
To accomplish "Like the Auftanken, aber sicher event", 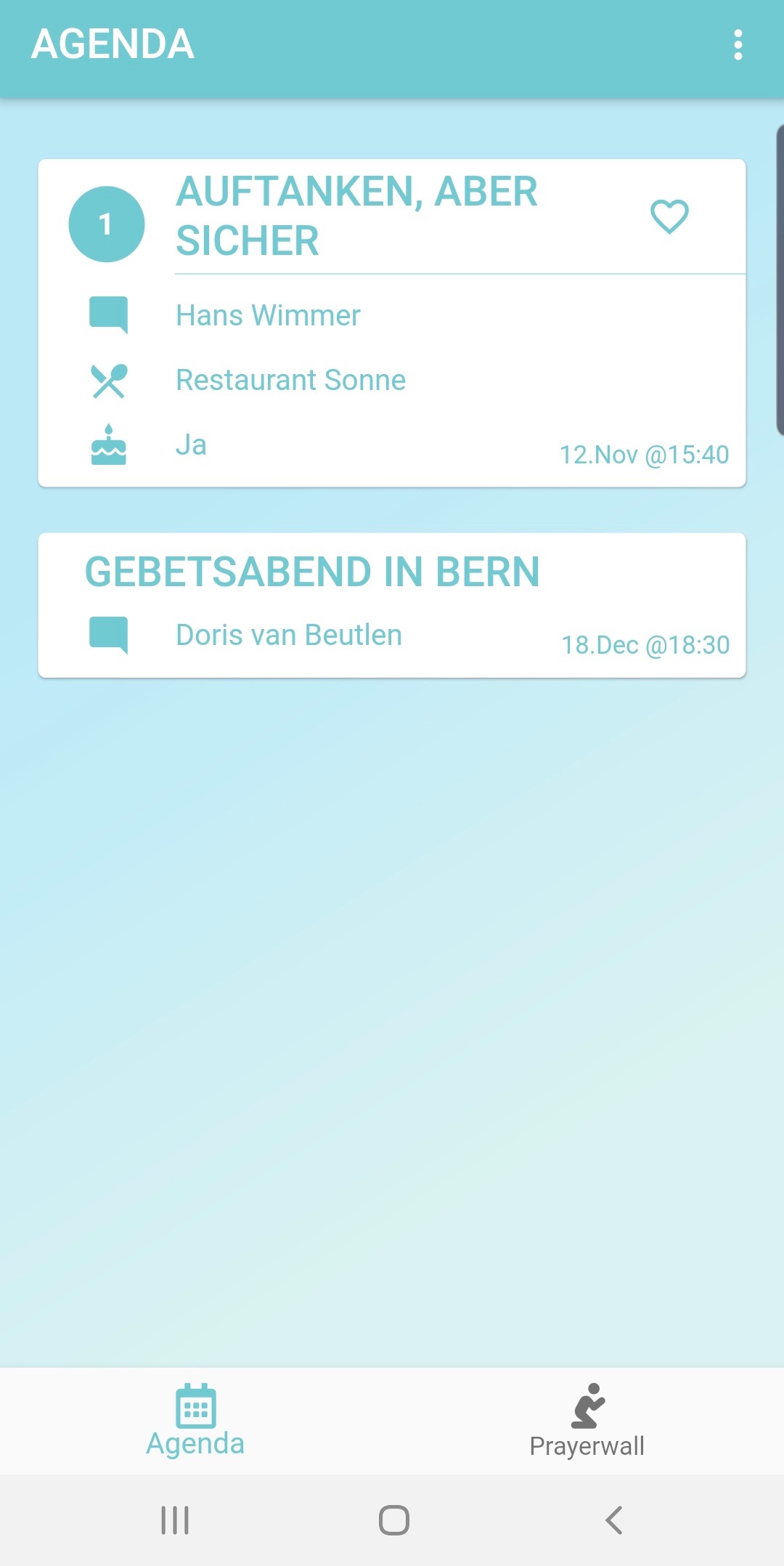I will tap(669, 216).
